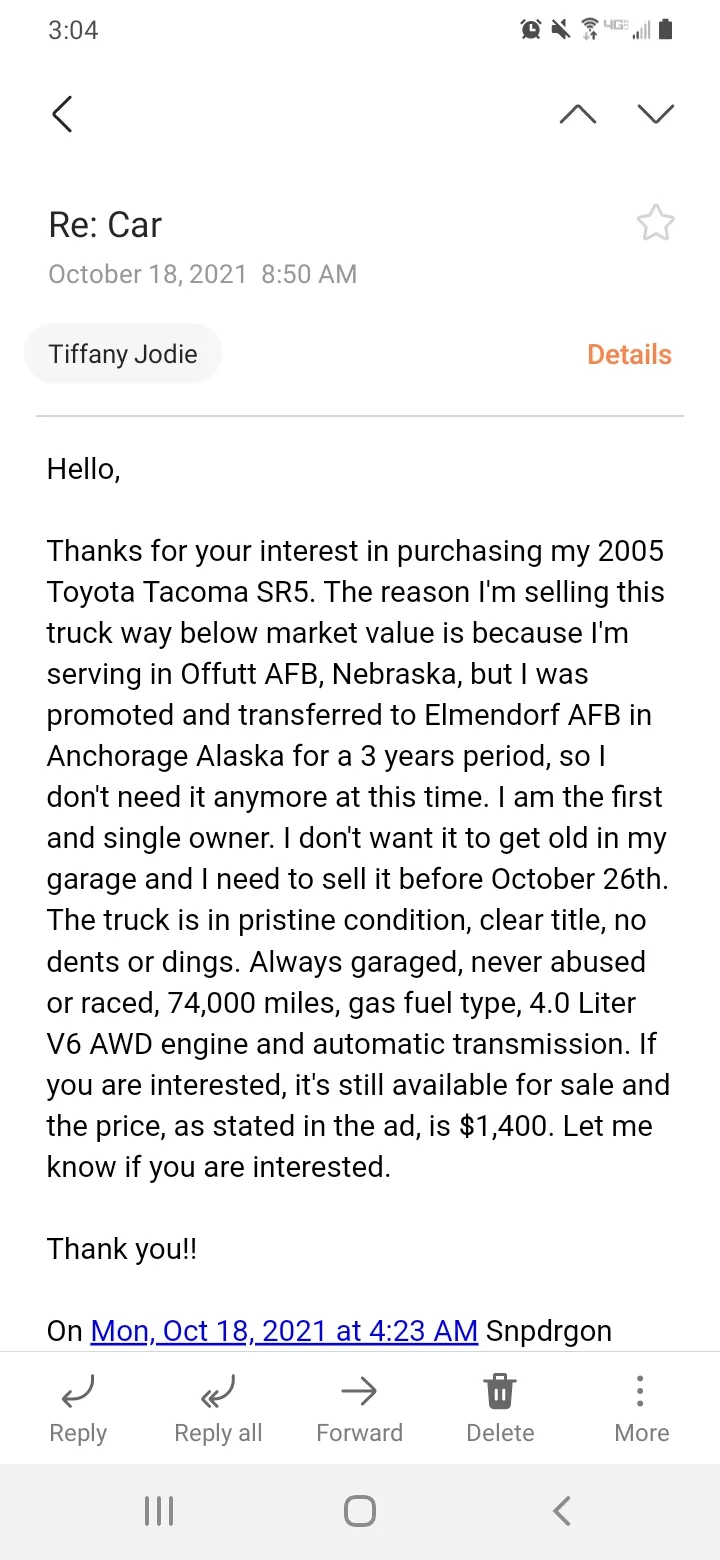
Task: Open the More options menu
Action: coord(641,1409)
